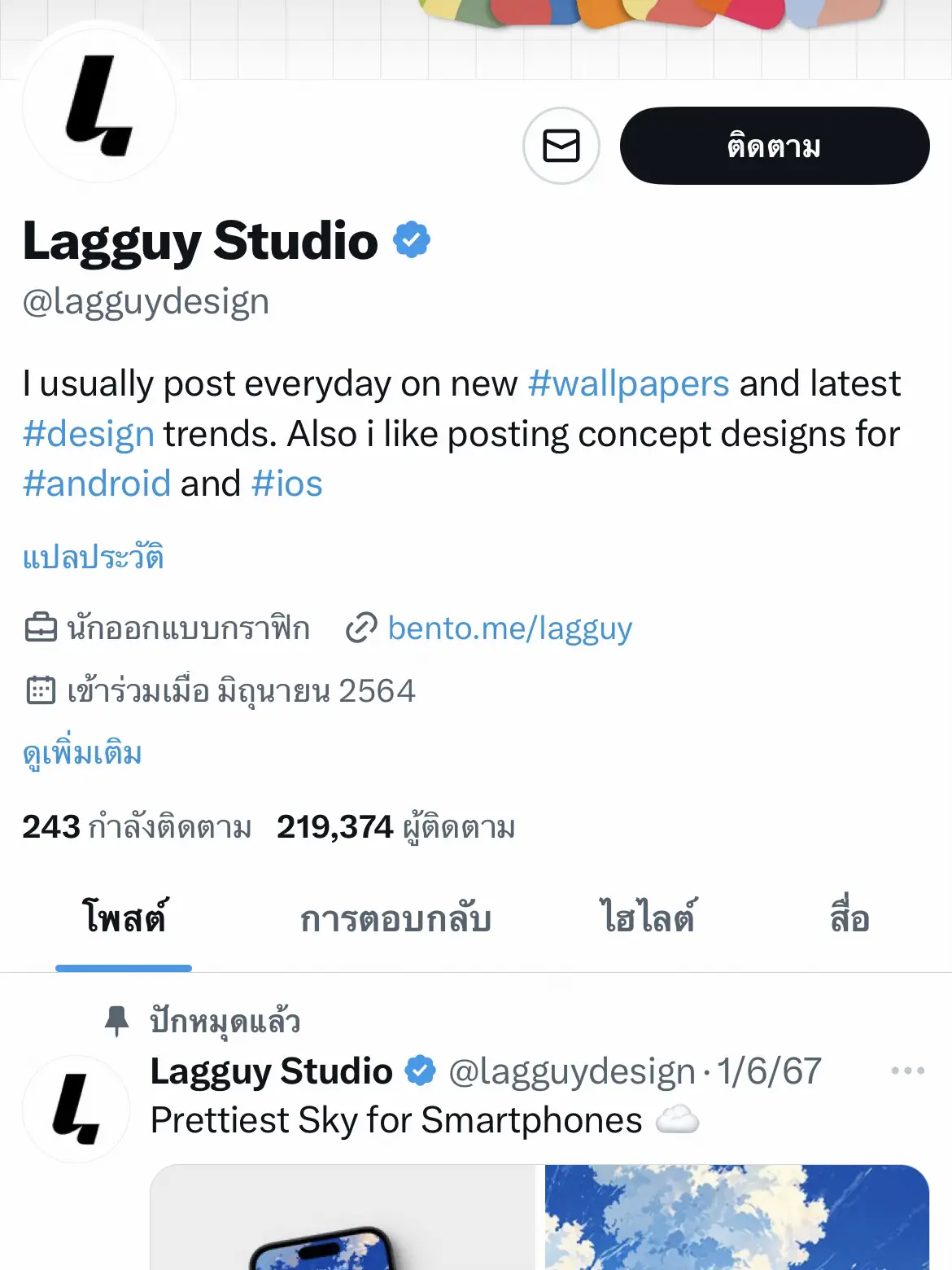
Task: Translate bio via แปลประวัติ
Action: (x=94, y=558)
